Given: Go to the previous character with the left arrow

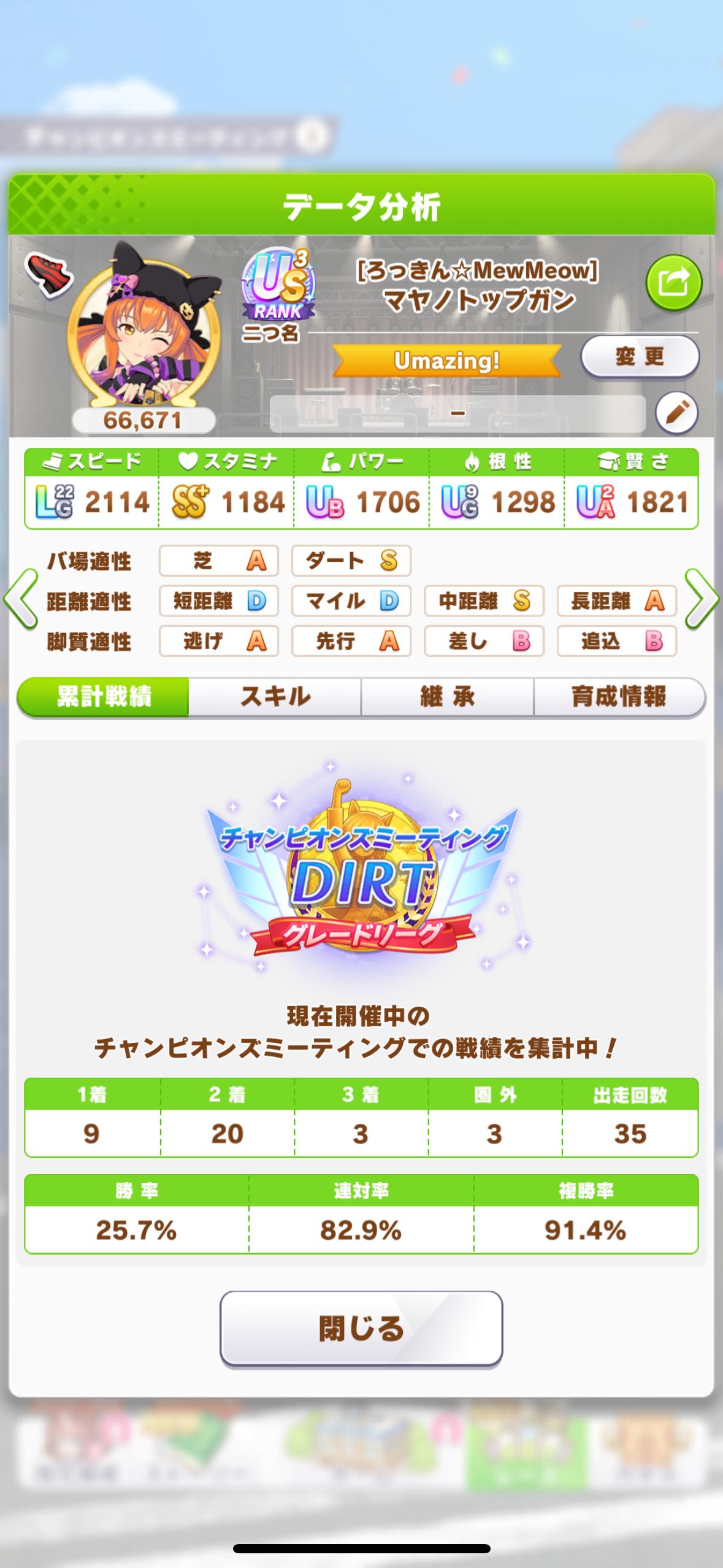Looking at the screenshot, I should (x=21, y=599).
